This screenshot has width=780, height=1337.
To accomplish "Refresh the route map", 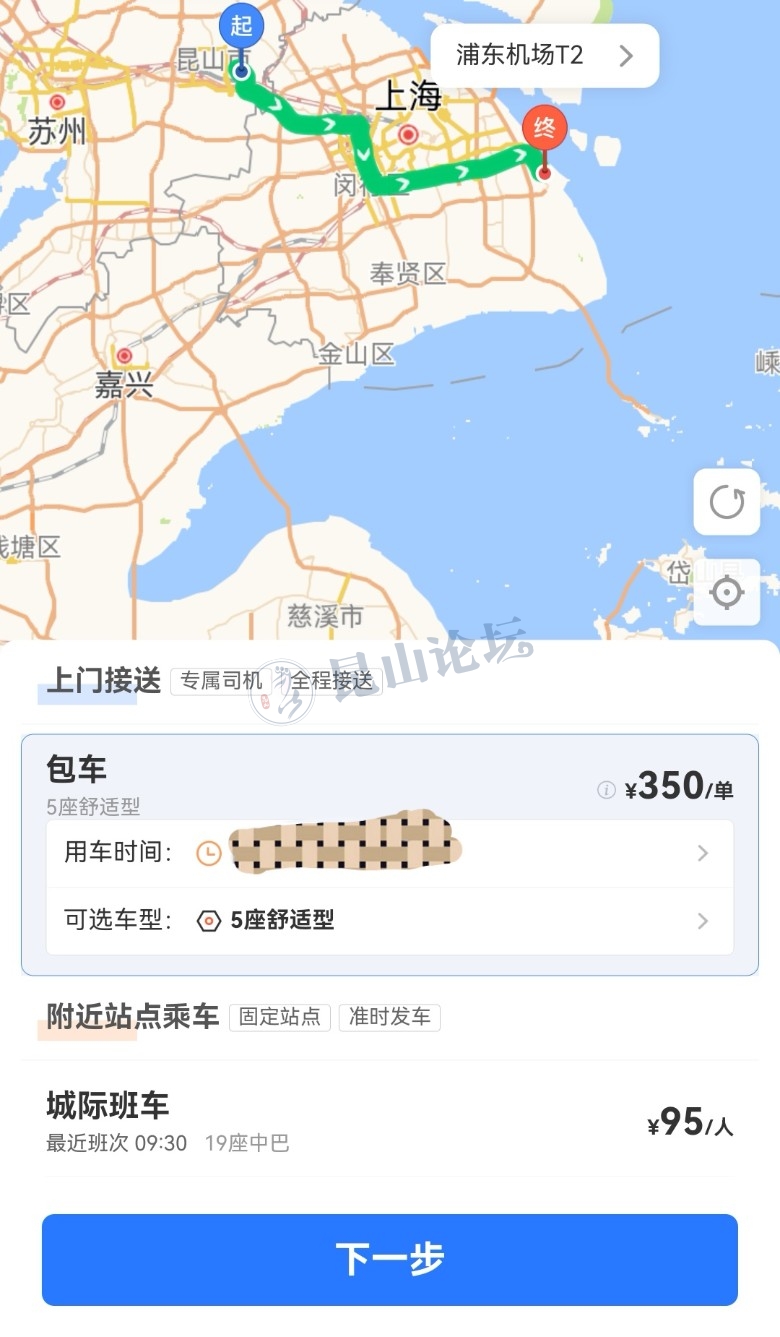I will tap(726, 502).
